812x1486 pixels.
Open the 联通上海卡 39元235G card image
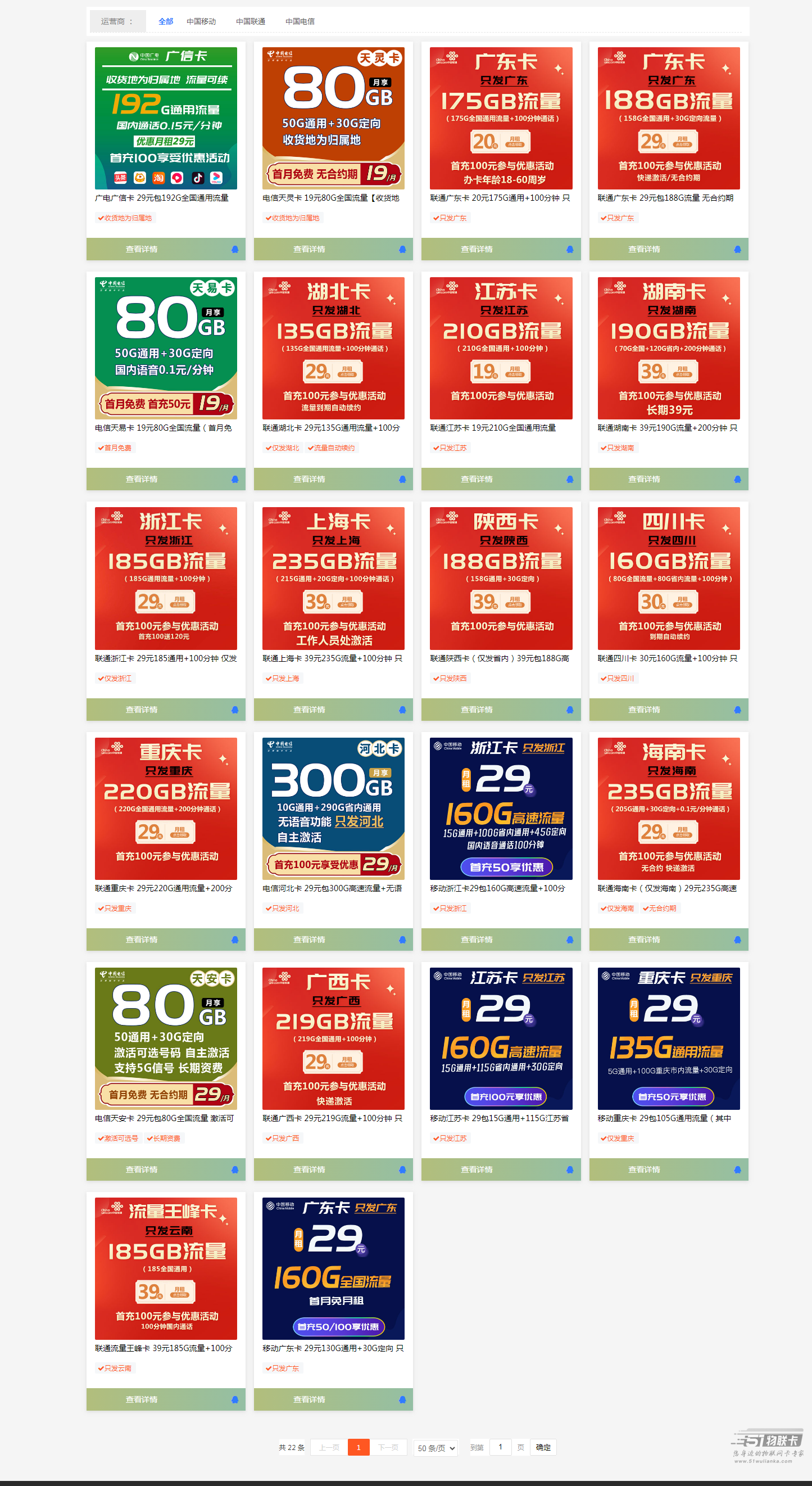(x=333, y=578)
